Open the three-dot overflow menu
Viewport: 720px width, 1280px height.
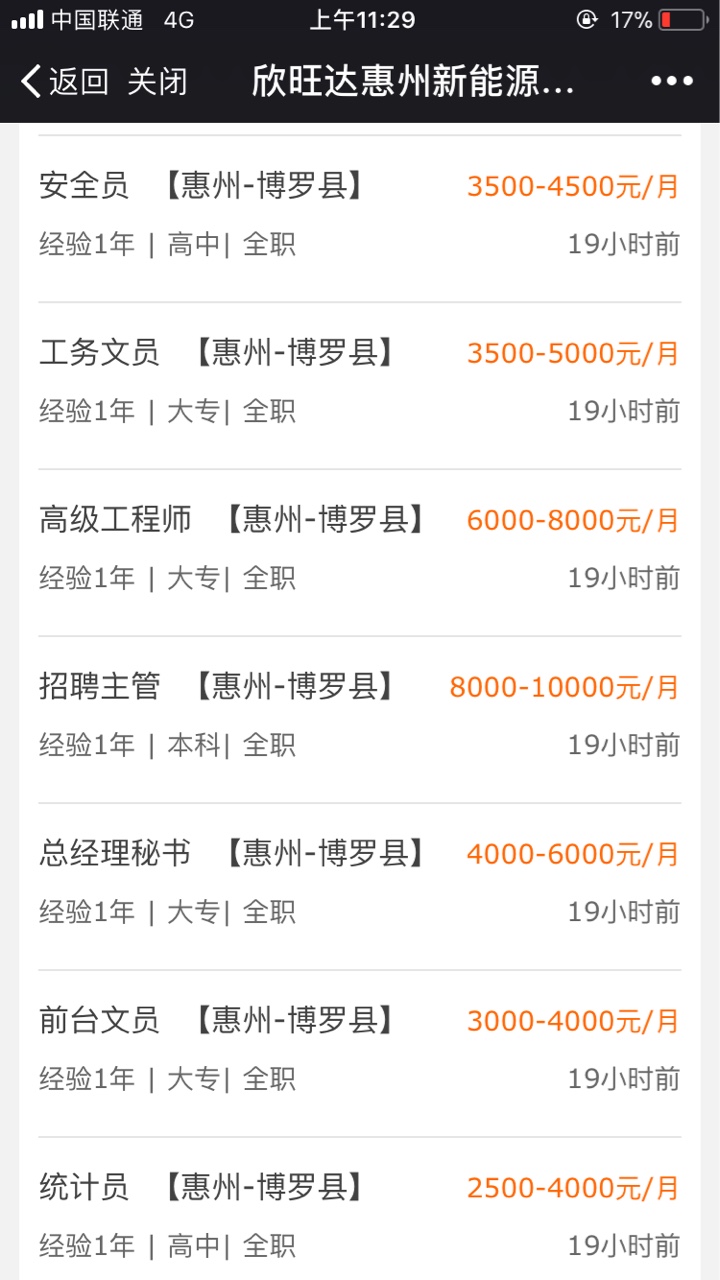[x=671, y=82]
